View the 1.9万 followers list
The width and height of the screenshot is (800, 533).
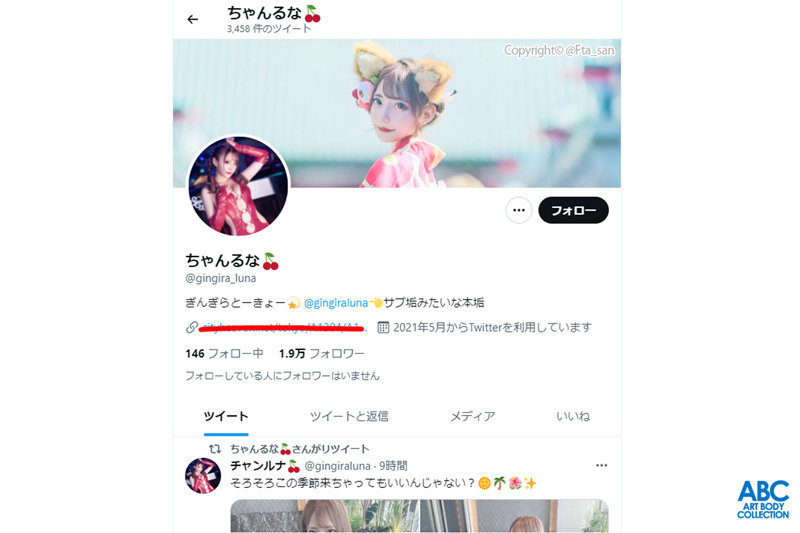[321, 353]
